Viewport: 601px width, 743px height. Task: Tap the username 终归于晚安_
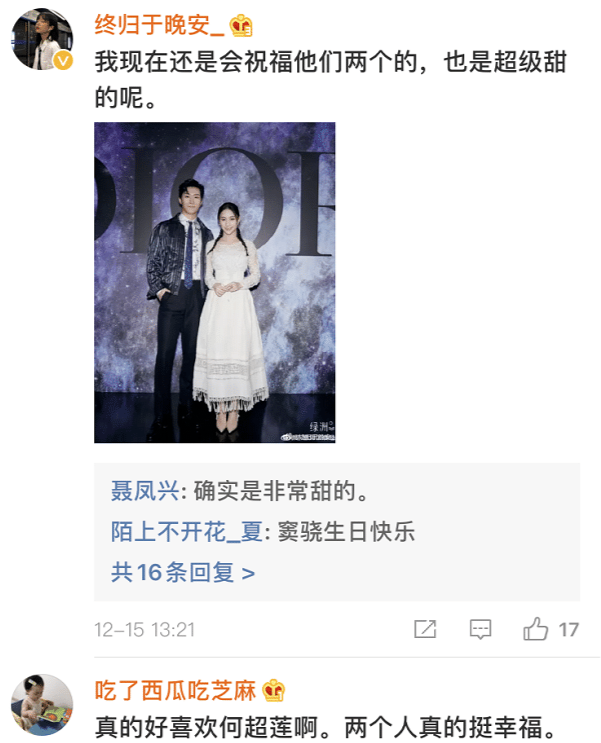(x=158, y=24)
